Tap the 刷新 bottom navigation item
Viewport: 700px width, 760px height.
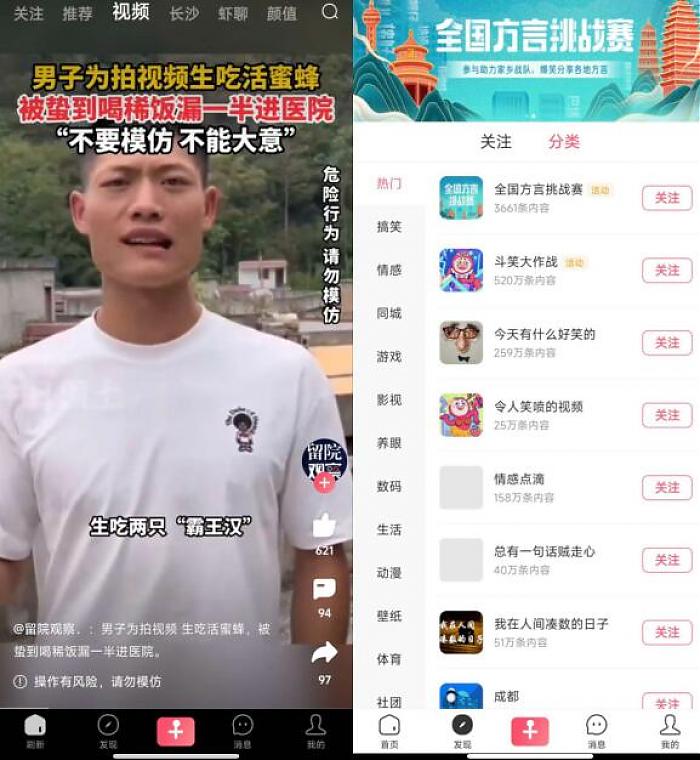(35, 731)
